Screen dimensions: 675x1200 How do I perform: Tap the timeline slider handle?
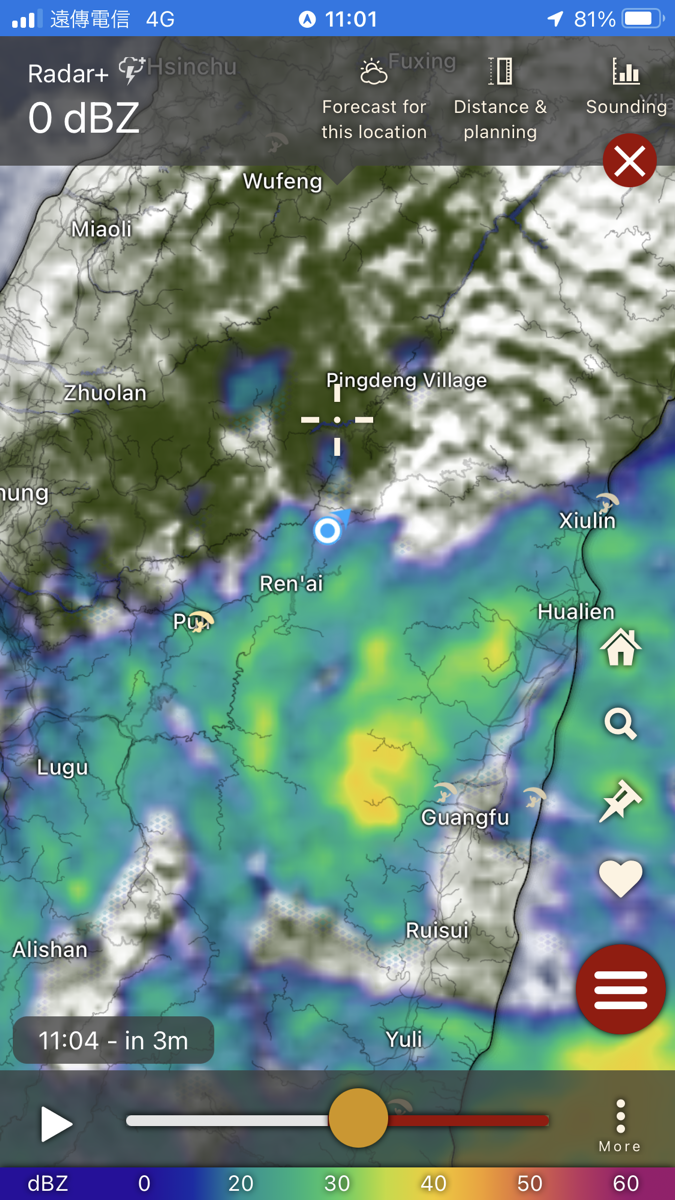[358, 1118]
